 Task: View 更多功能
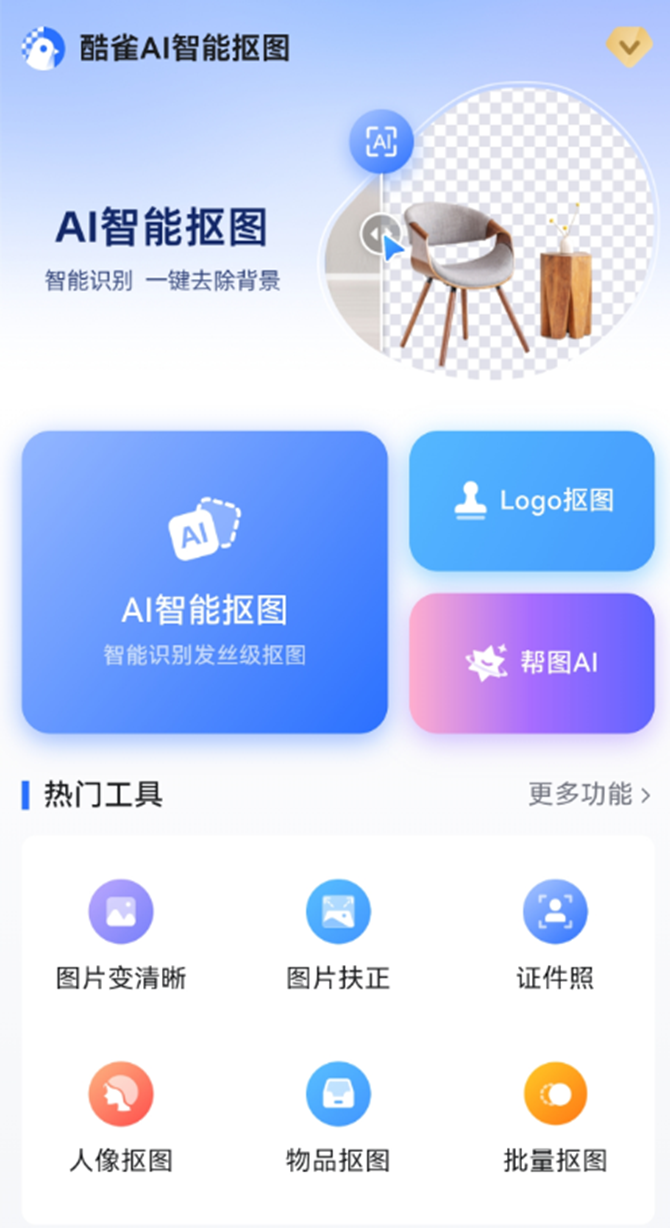click(590, 794)
